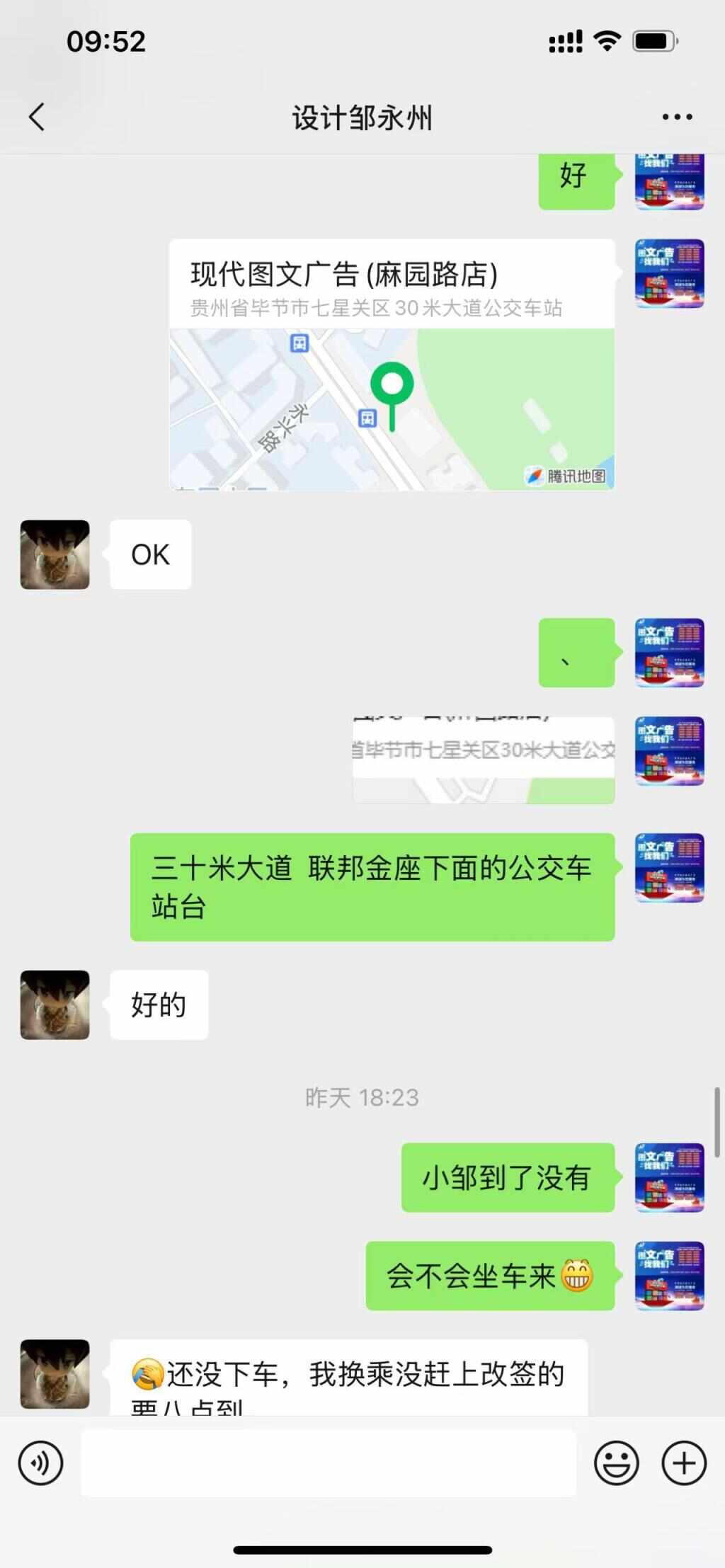Open the 现代图文广告 (麻园路店) location card

[x=392, y=365]
